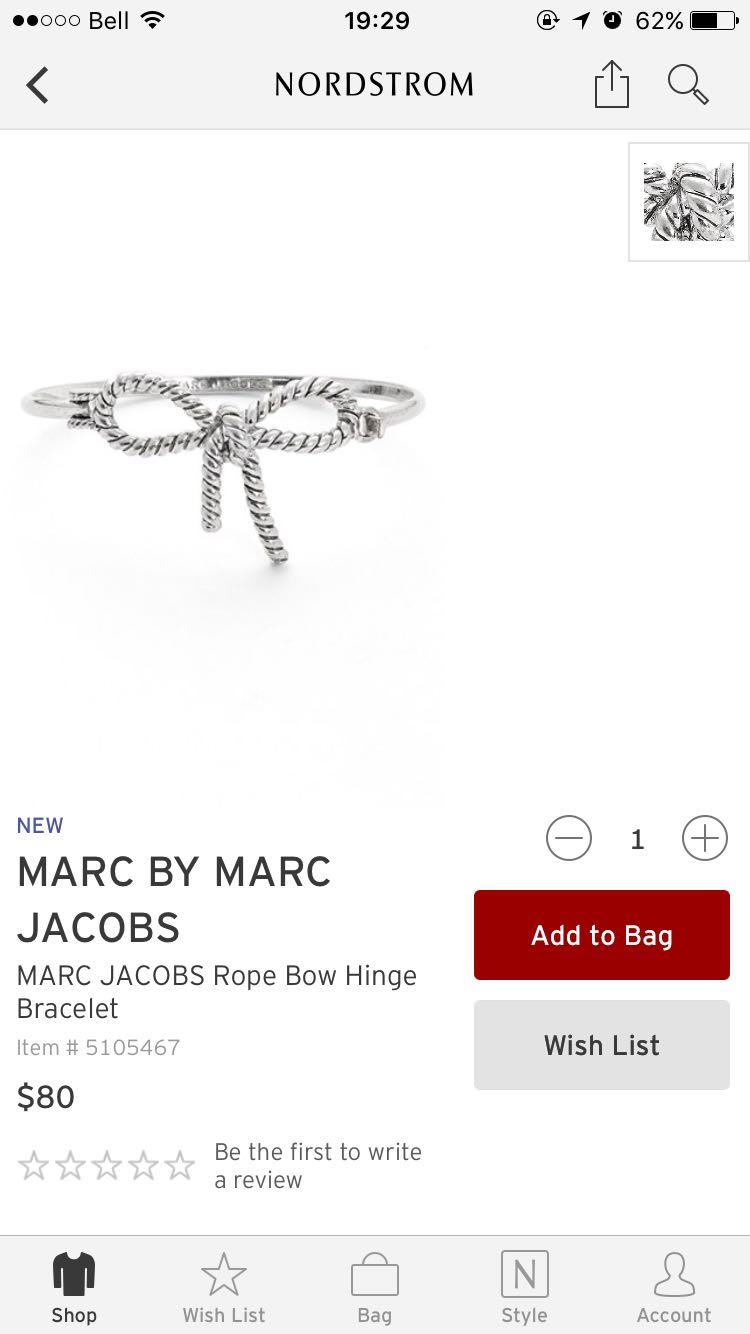Open the search magnifier
Viewport: 750px width, 1334px height.
click(x=688, y=84)
